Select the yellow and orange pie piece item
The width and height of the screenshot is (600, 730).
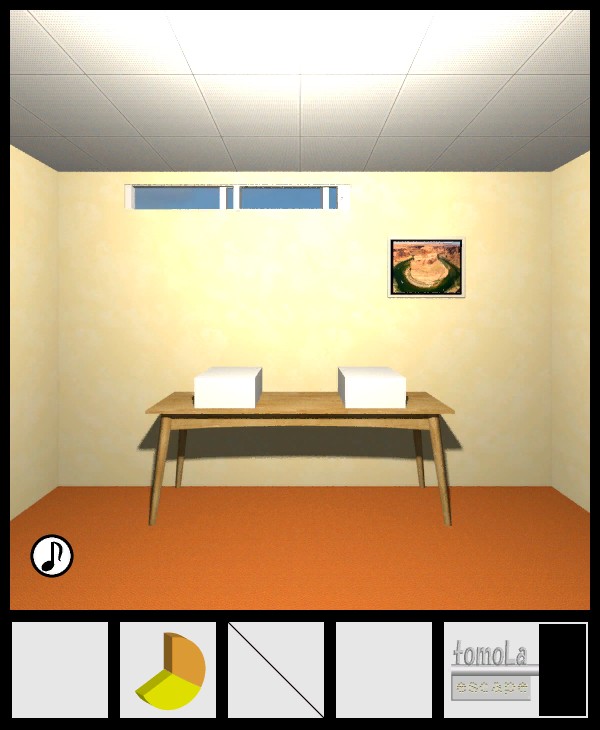(x=169, y=670)
